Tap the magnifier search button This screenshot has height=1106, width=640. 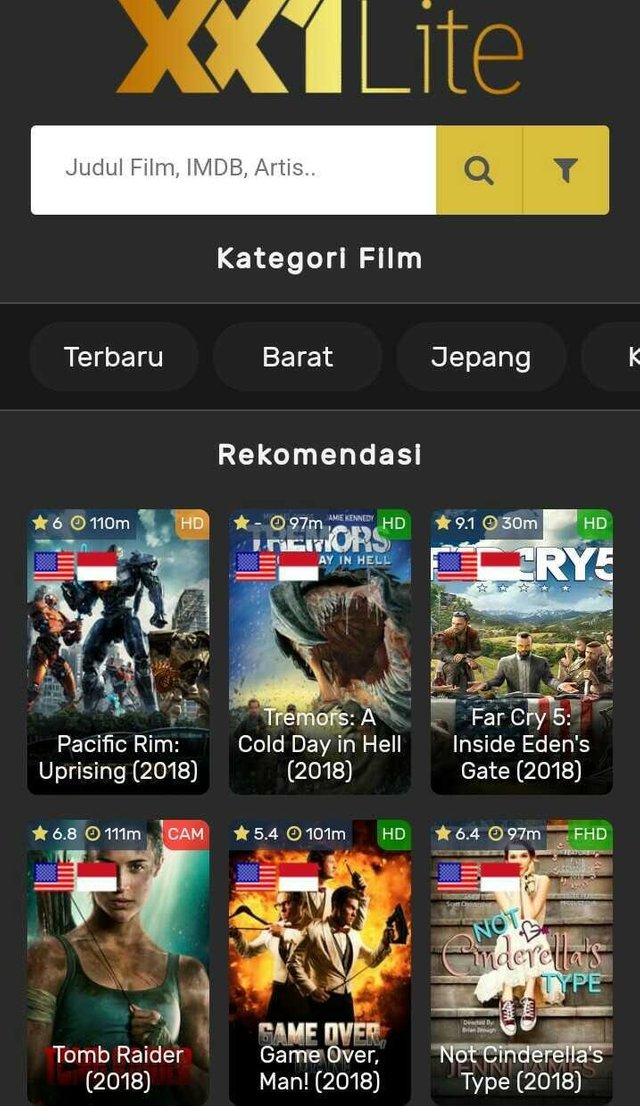479,170
